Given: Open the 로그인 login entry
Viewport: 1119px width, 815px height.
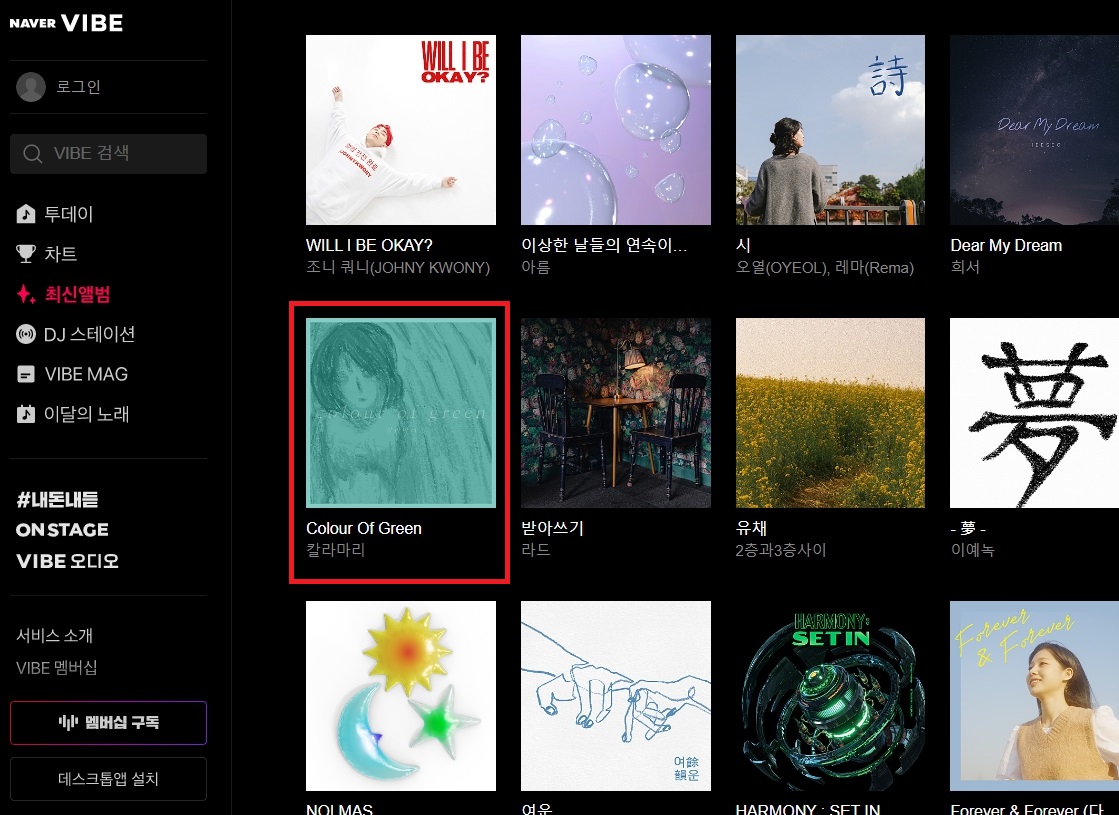Looking at the screenshot, I should [x=78, y=87].
